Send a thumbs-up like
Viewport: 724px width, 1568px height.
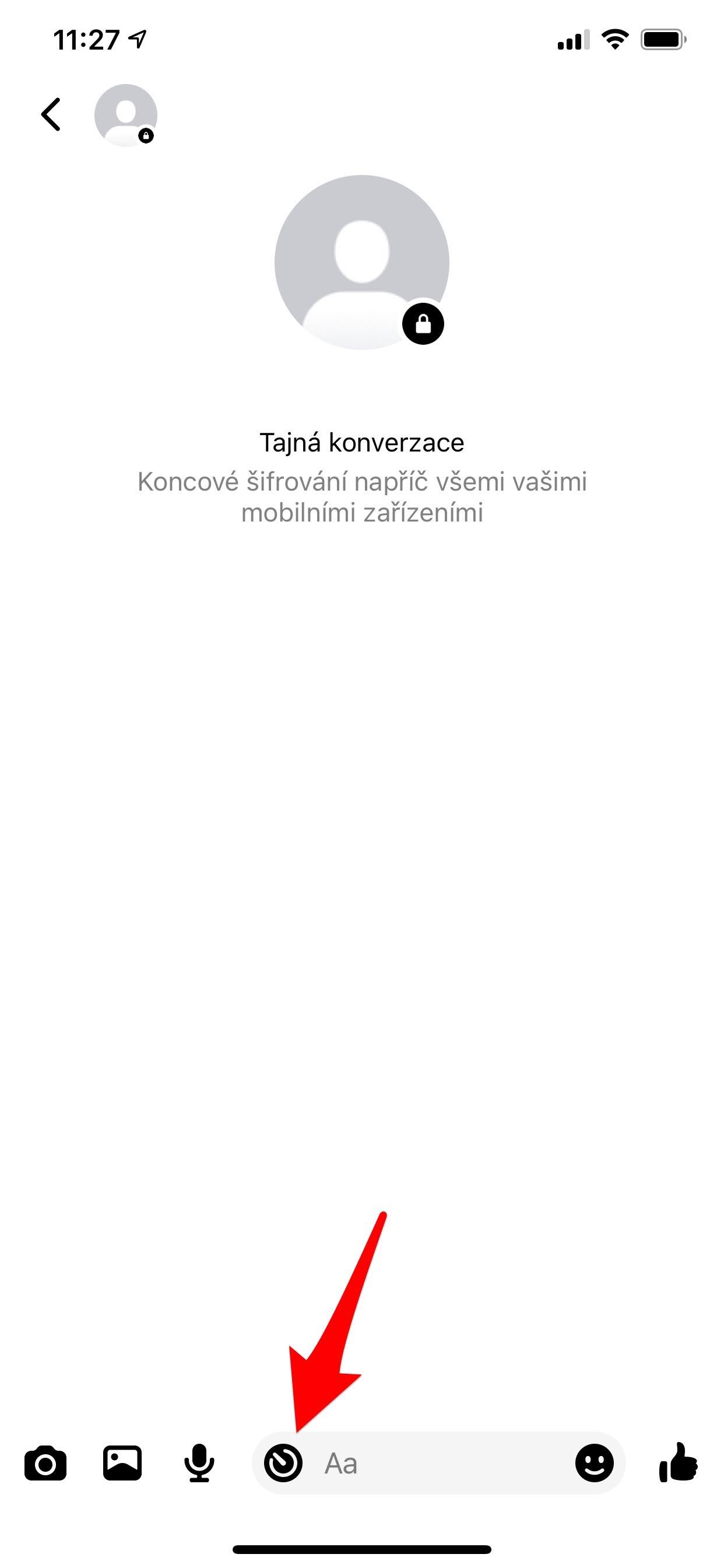click(678, 1464)
